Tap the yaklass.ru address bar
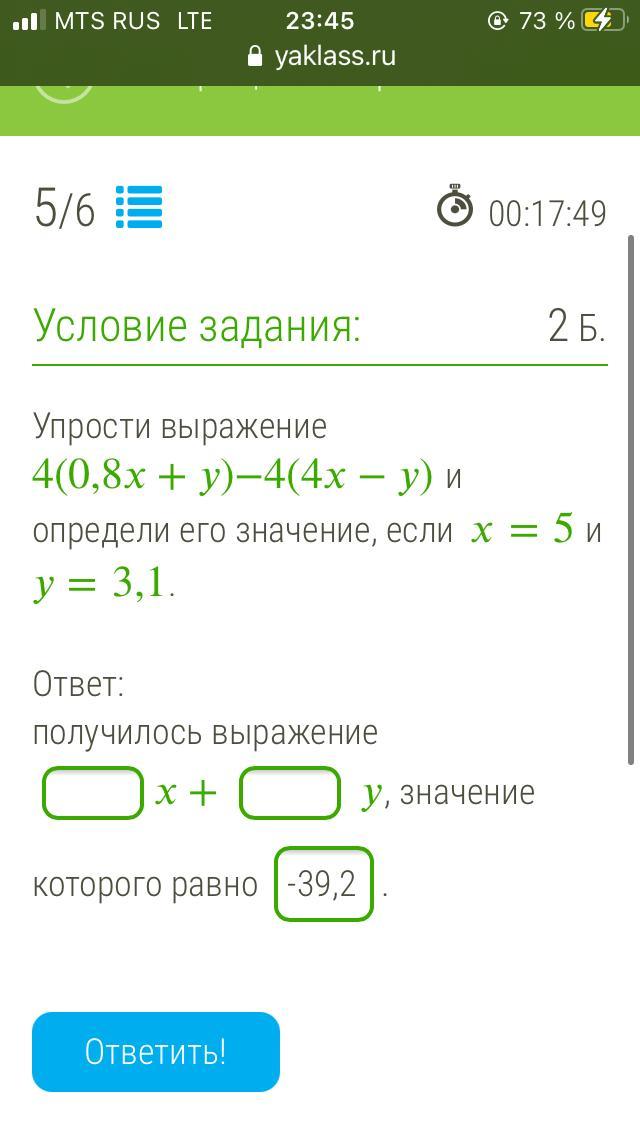Image resolution: width=640 pixels, height=1136 pixels. point(321,56)
